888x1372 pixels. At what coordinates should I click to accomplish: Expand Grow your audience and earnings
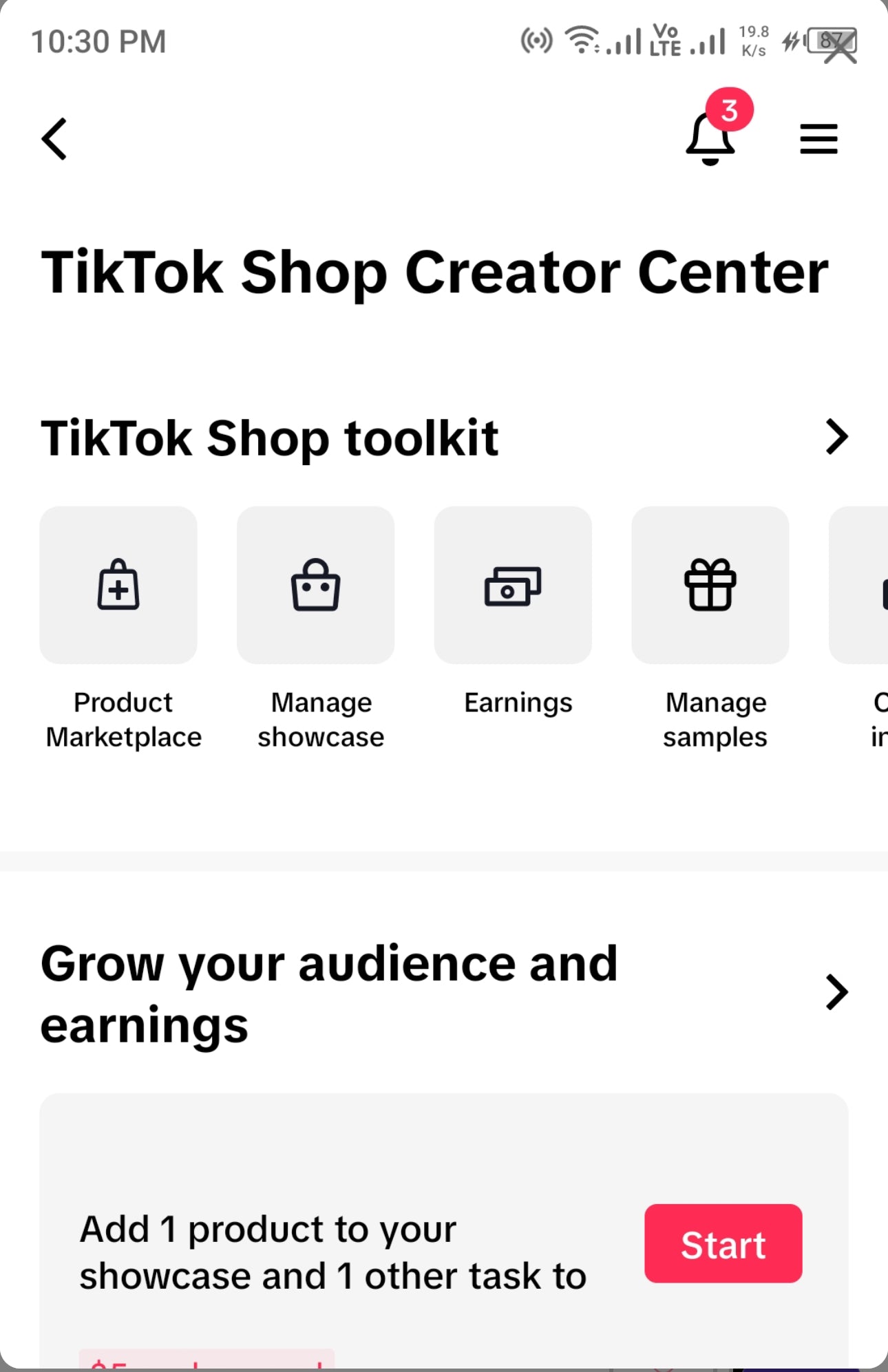(x=836, y=992)
